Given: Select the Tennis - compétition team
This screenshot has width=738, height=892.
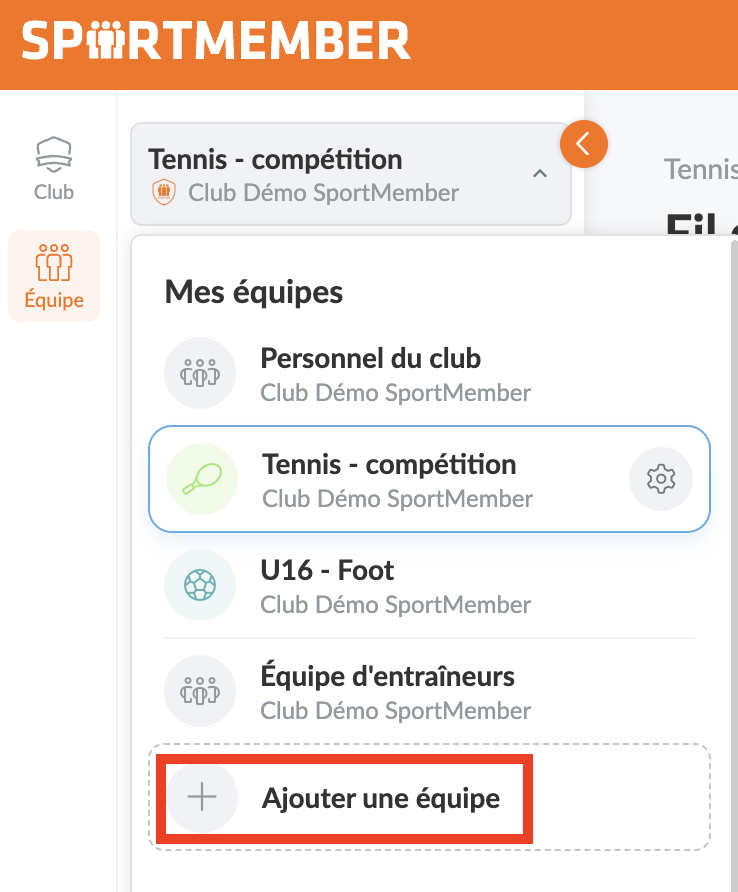Looking at the screenshot, I should coord(390,480).
